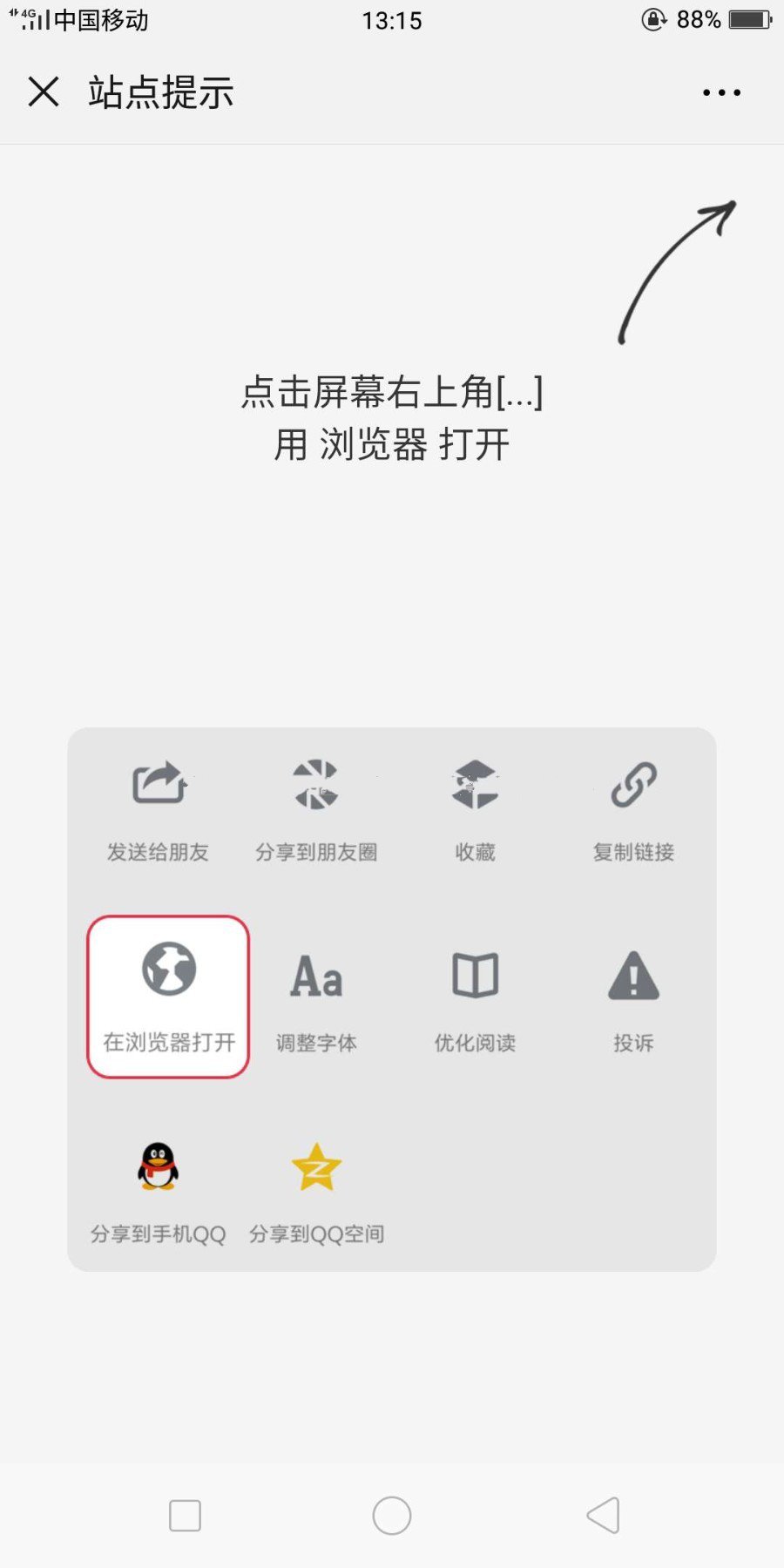Image resolution: width=784 pixels, height=1568 pixels.
Task: Close the 站点提示 page
Action: tap(44, 91)
